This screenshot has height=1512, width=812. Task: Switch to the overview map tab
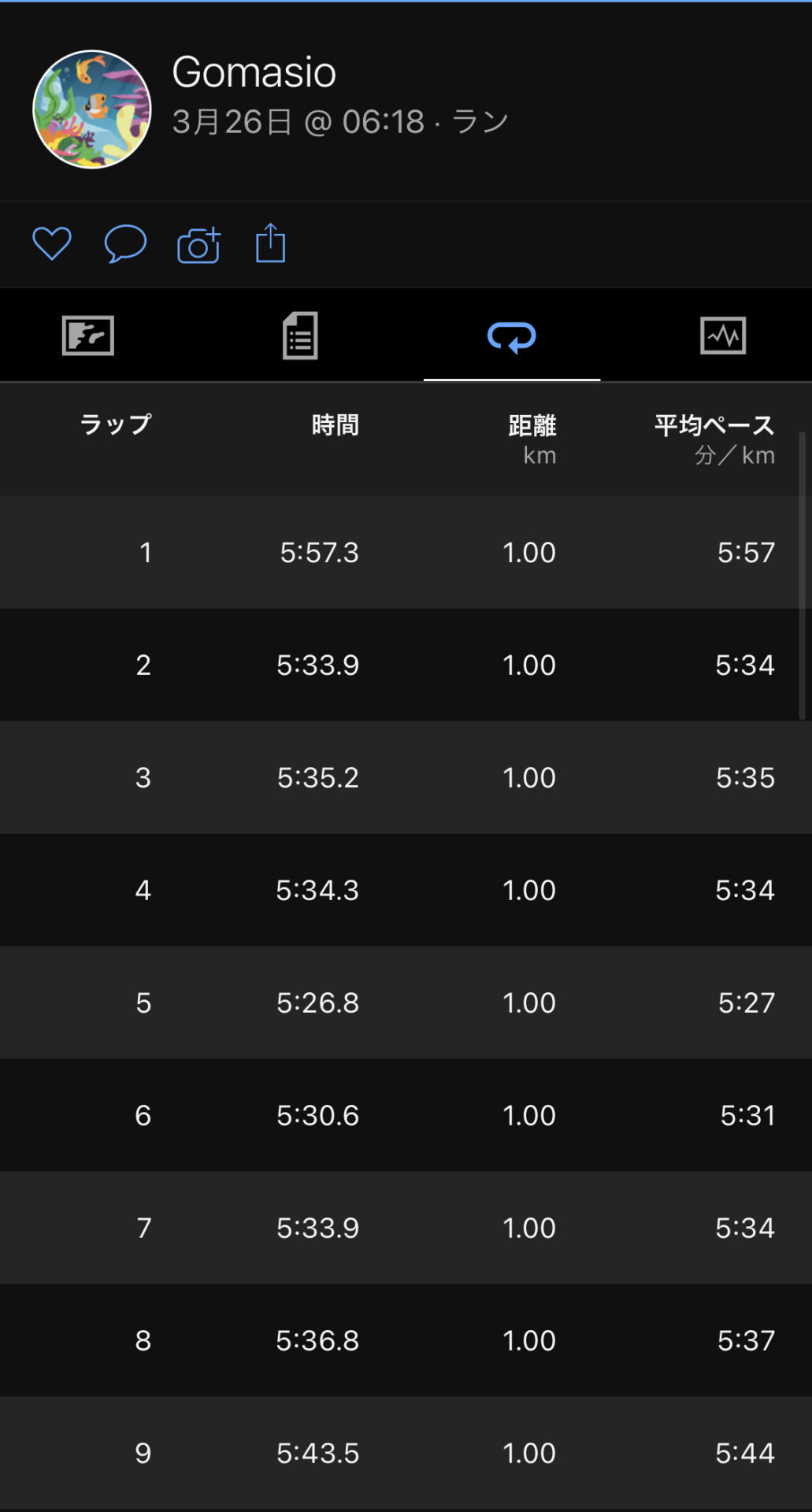pyautogui.click(x=88, y=335)
